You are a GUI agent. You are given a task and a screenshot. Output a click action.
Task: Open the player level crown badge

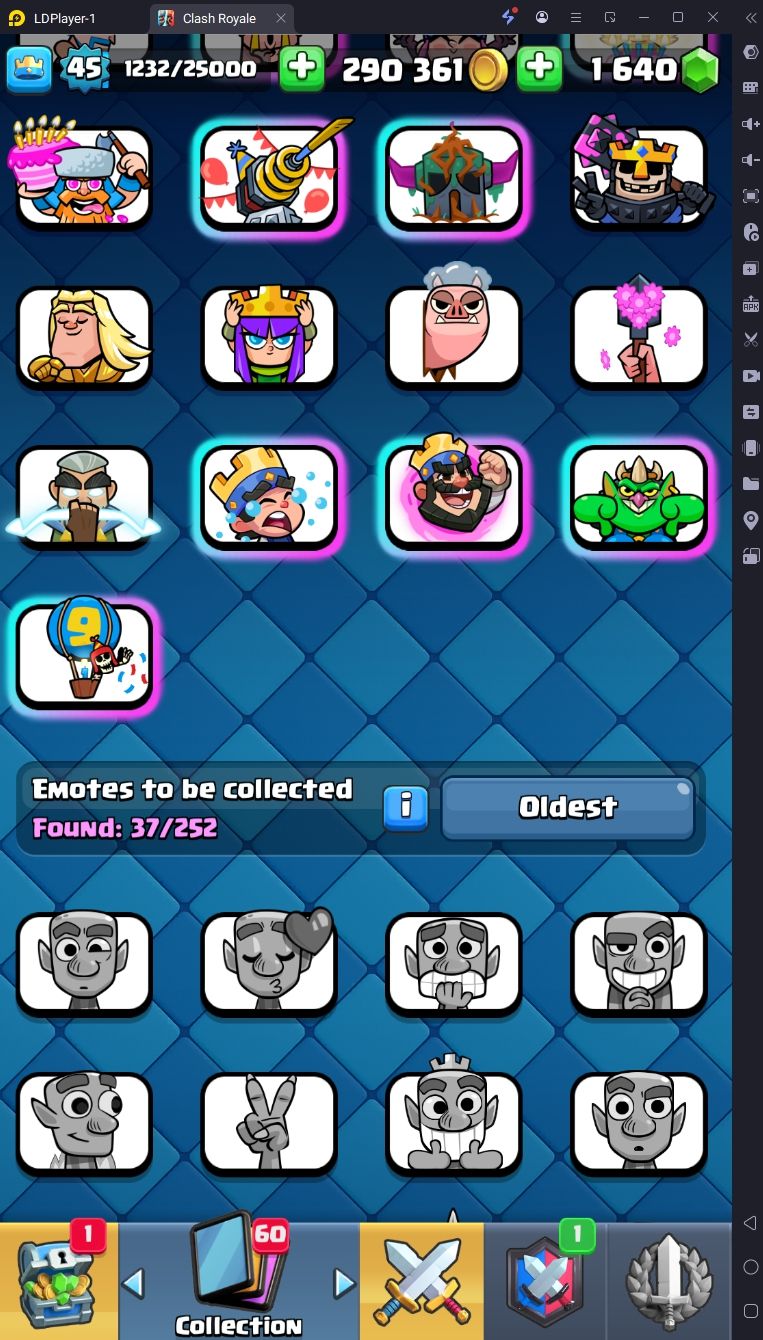click(84, 69)
